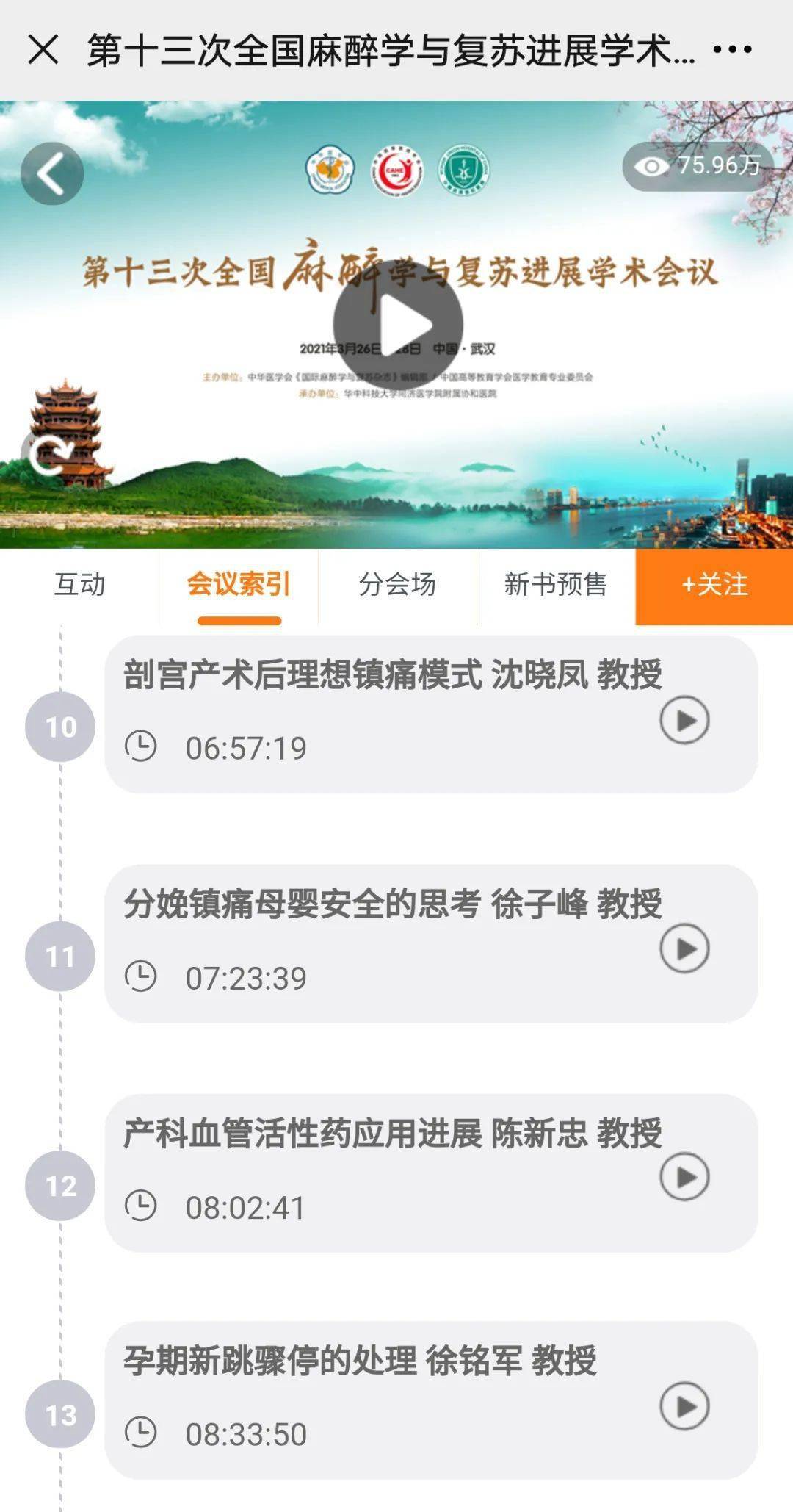793x1512 pixels.
Task: Play the conference video
Action: 397,325
